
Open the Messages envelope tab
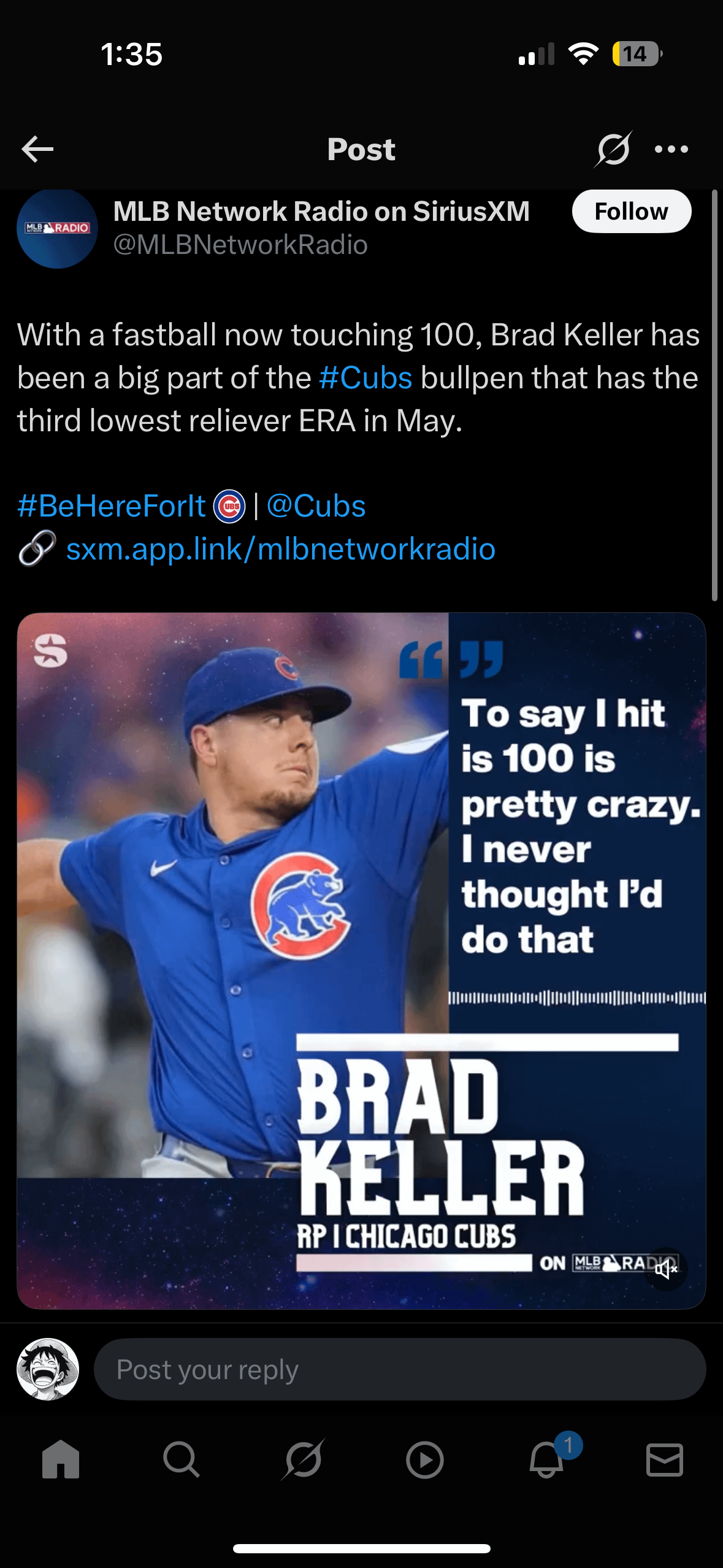click(665, 1460)
